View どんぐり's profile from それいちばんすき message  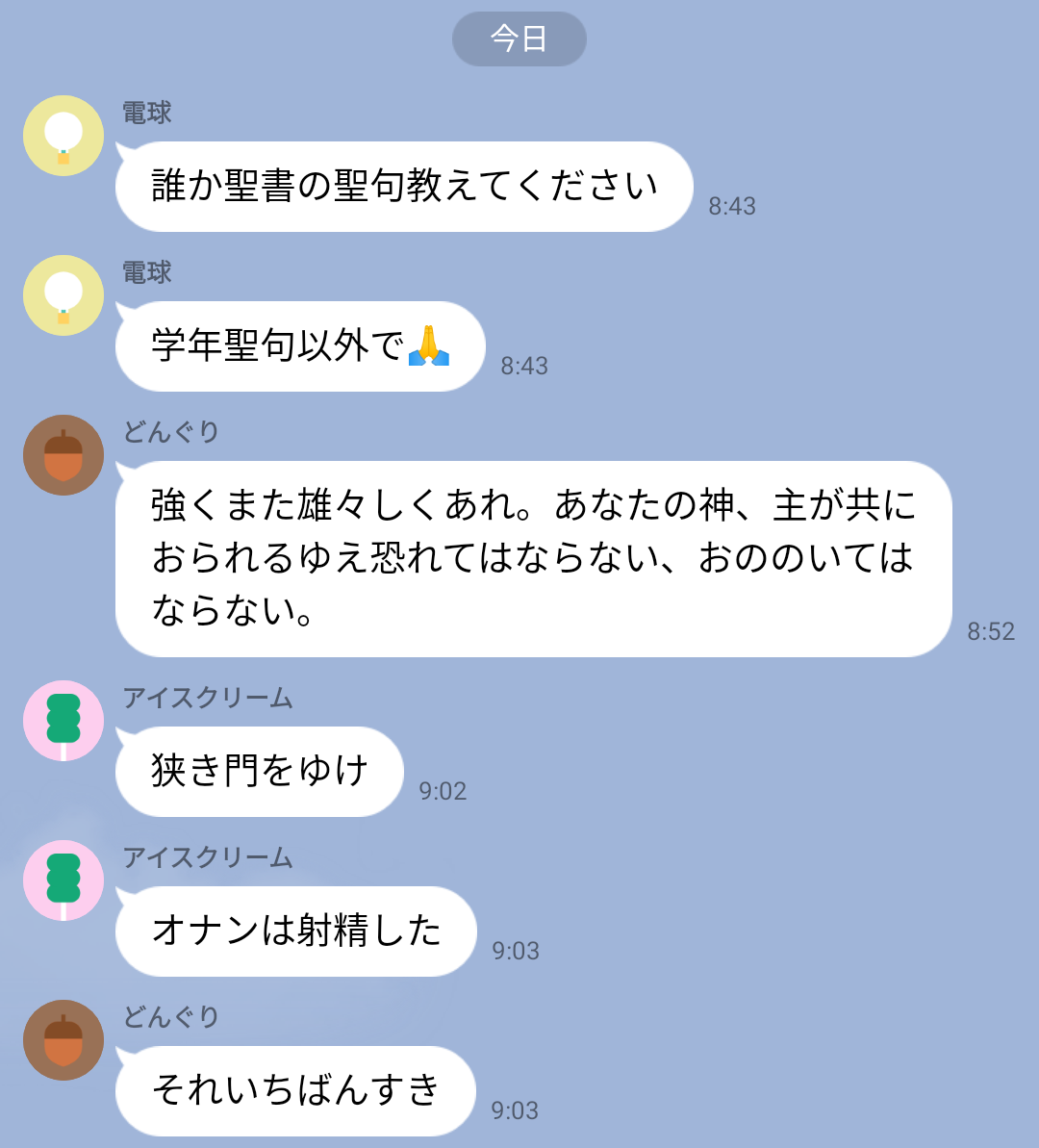coord(63,1040)
